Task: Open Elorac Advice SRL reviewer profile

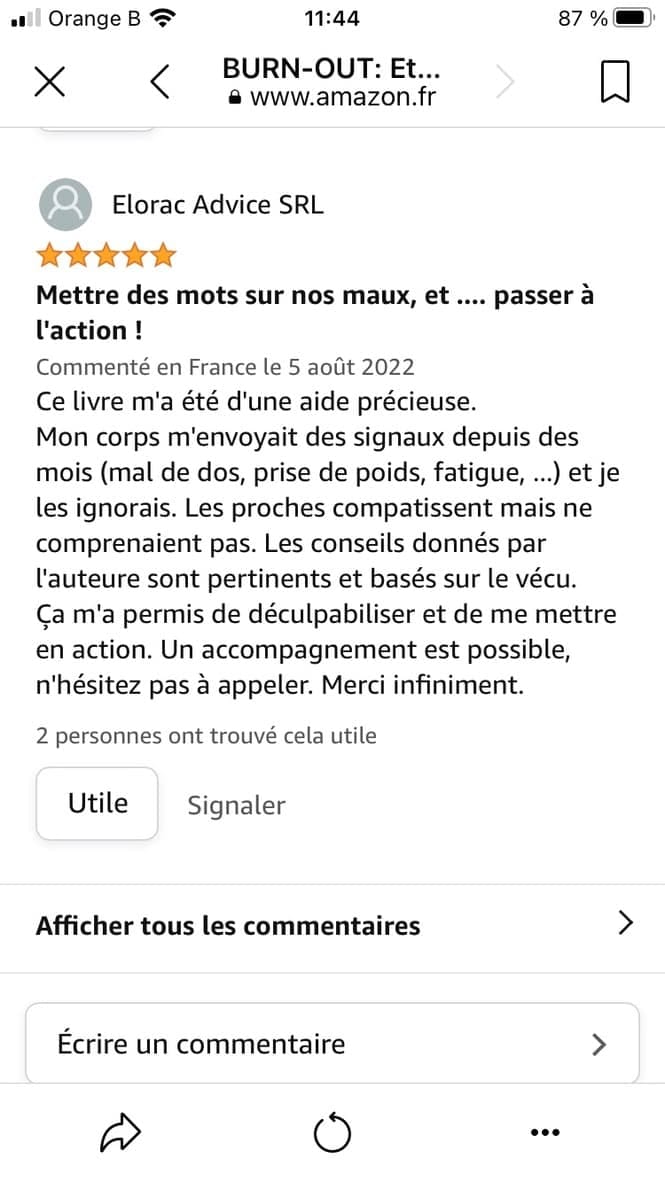Action: click(217, 205)
